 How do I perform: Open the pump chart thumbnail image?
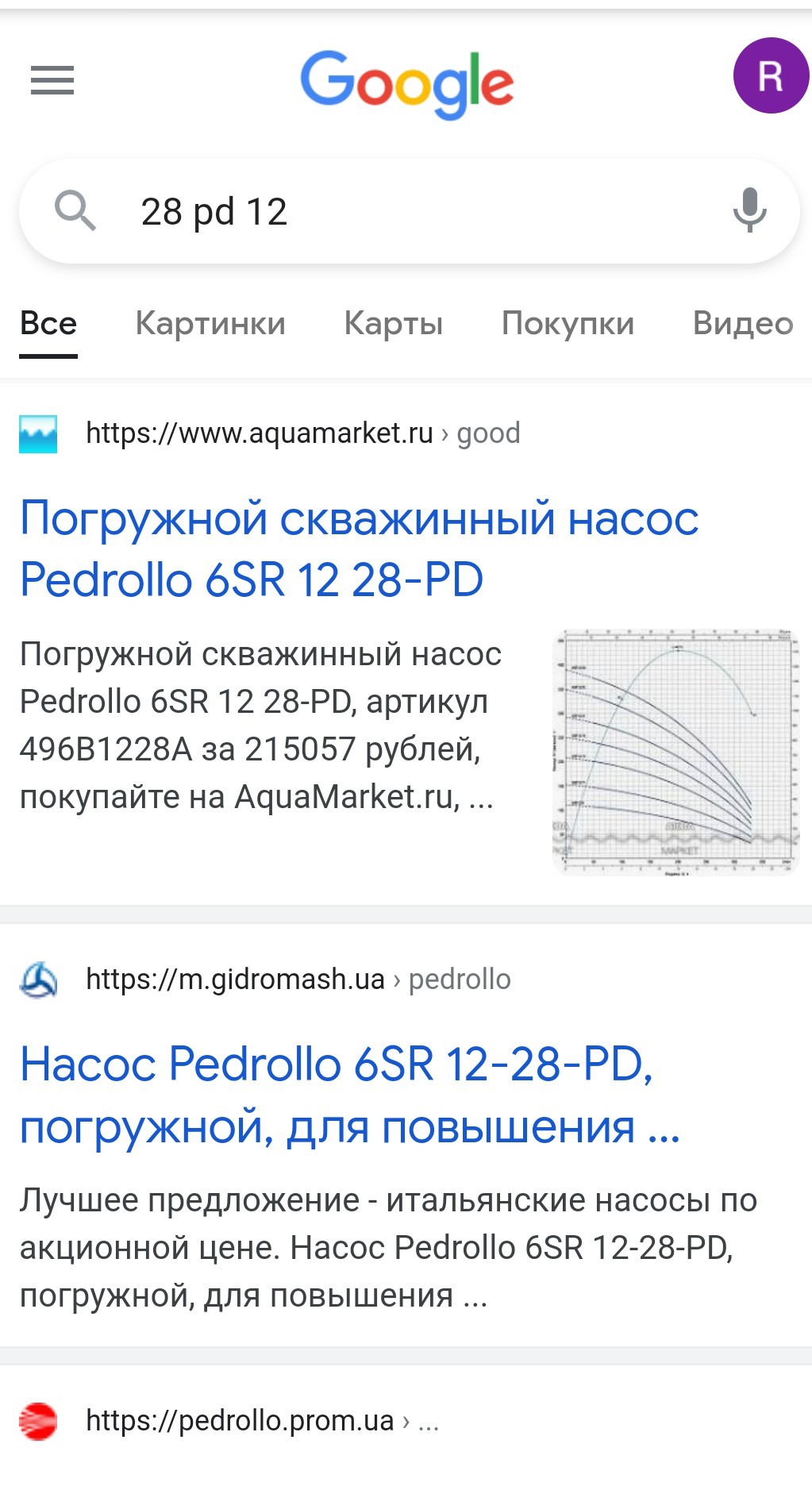675,753
